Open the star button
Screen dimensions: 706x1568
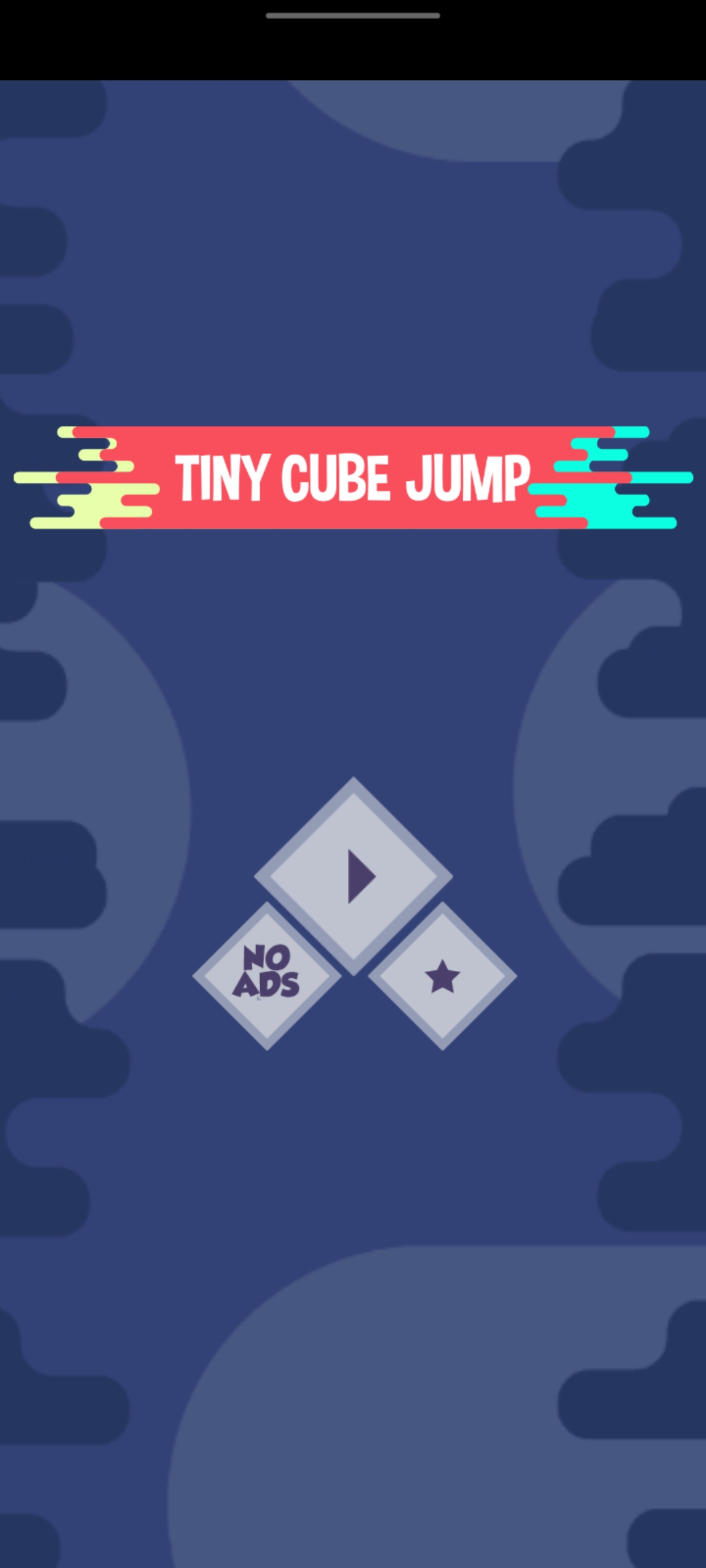click(443, 976)
